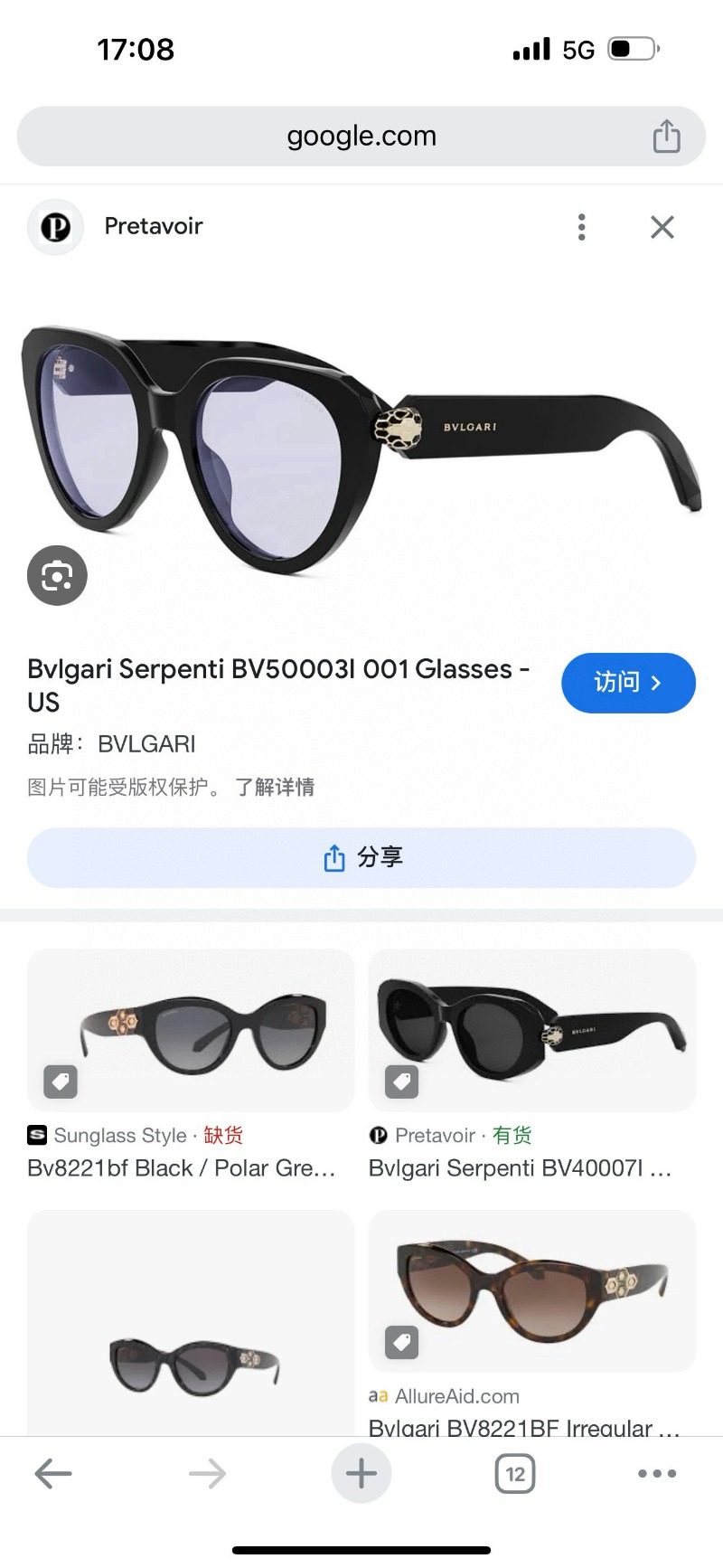Share the page from the address bar
This screenshot has height=1568, width=723.
[x=666, y=137]
